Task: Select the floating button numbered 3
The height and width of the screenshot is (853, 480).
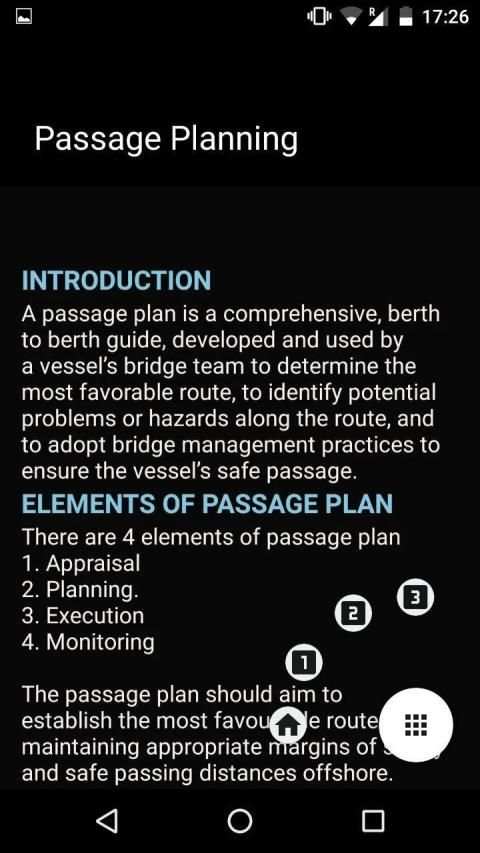Action: (415, 597)
